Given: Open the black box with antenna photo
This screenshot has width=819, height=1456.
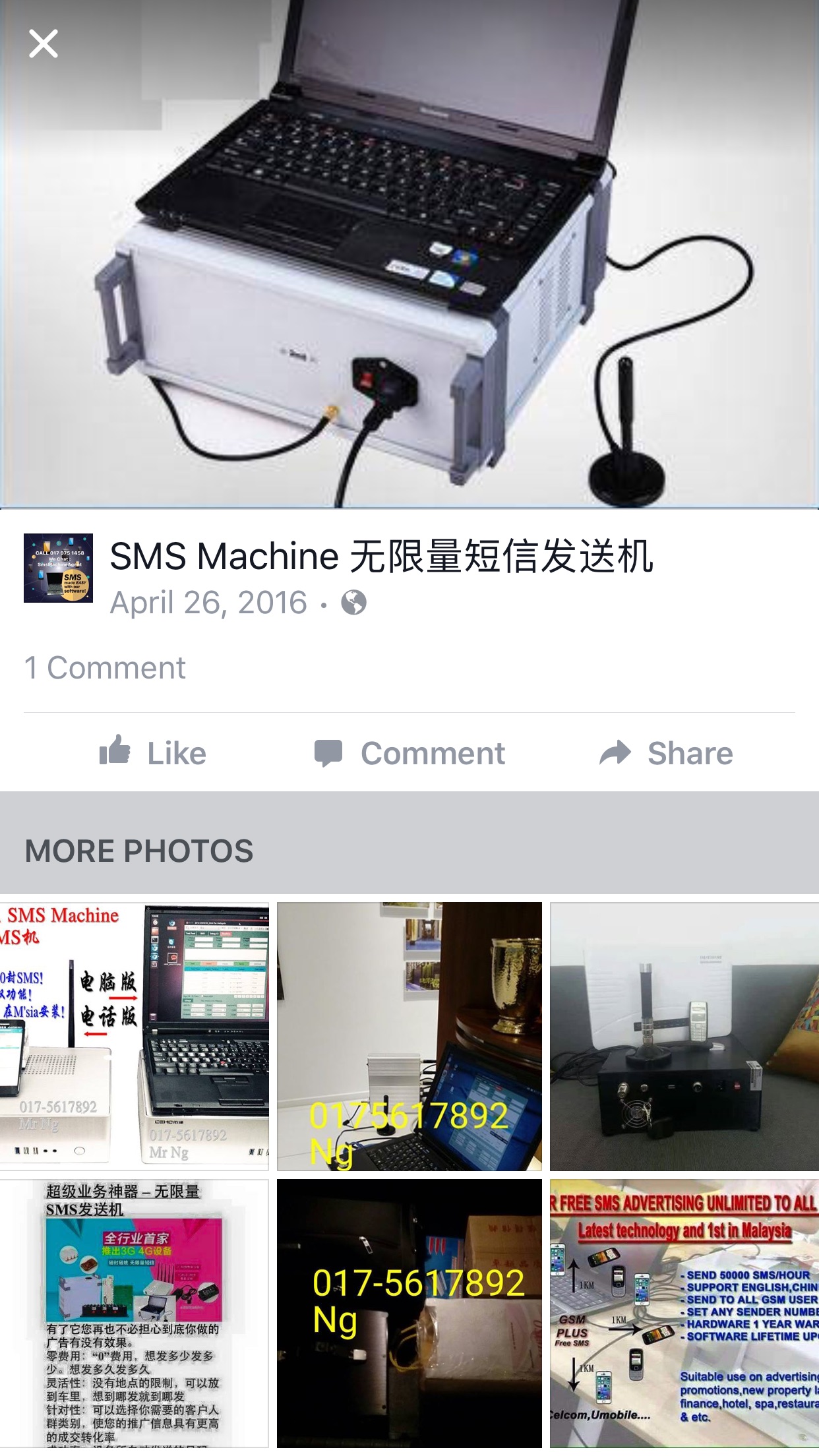Looking at the screenshot, I should (x=684, y=1036).
